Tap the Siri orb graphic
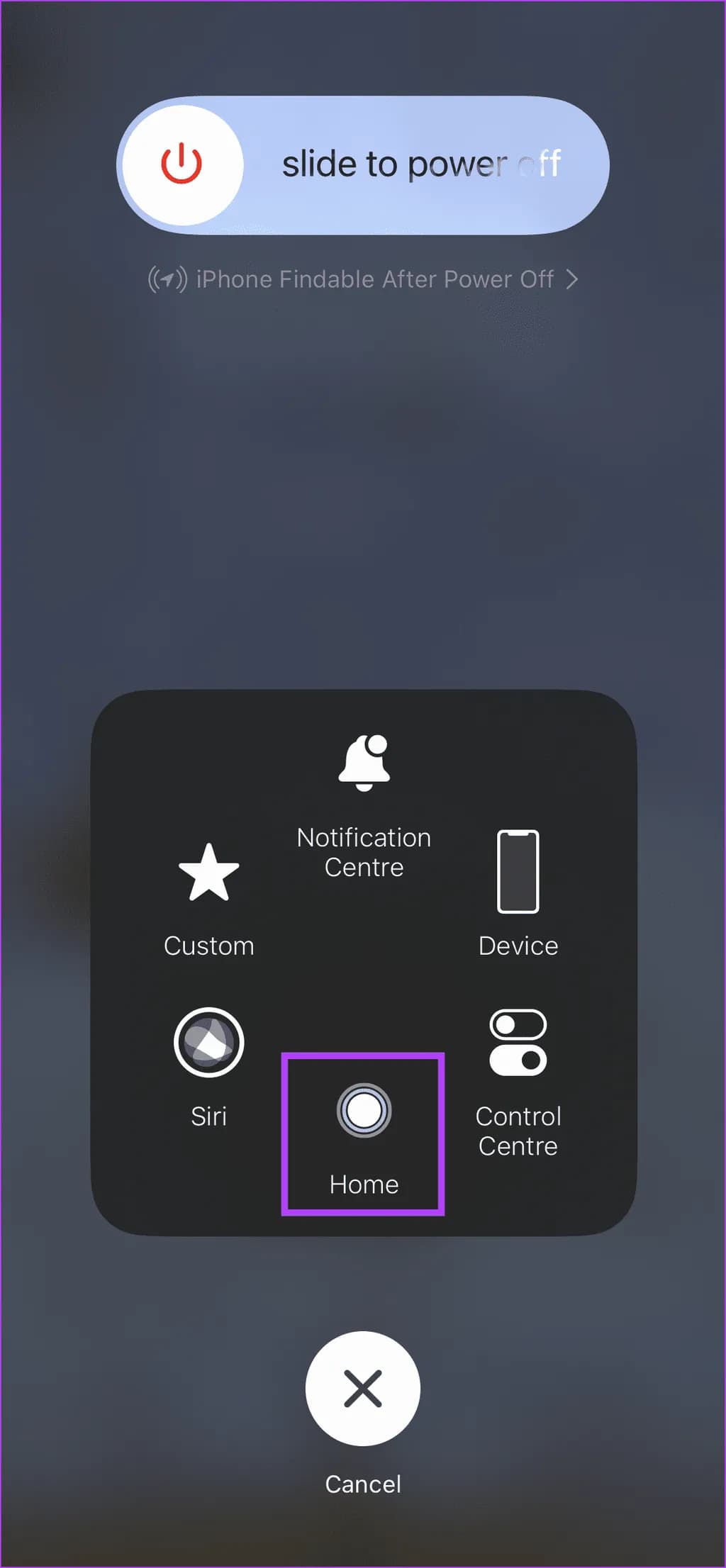726x1568 pixels. (208, 1042)
